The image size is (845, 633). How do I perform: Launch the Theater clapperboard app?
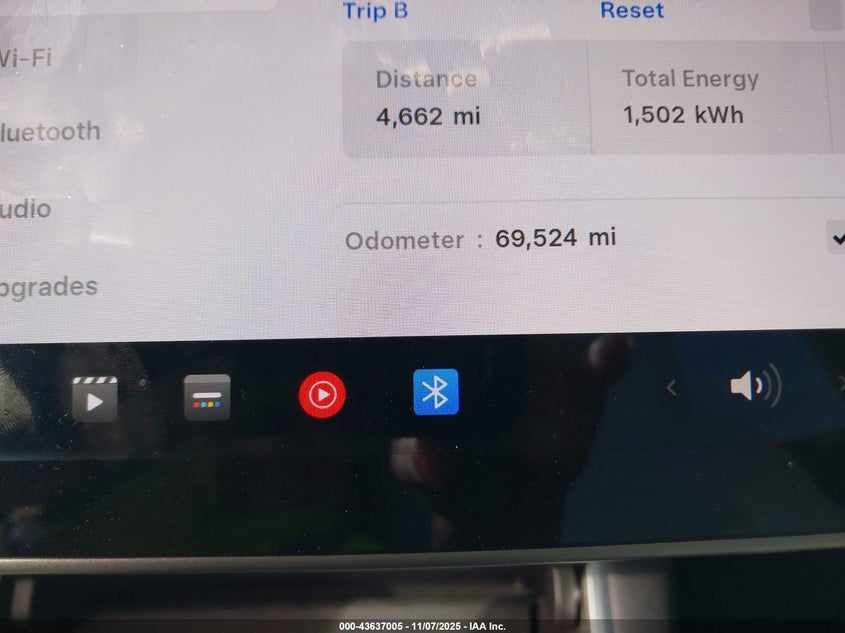94,397
